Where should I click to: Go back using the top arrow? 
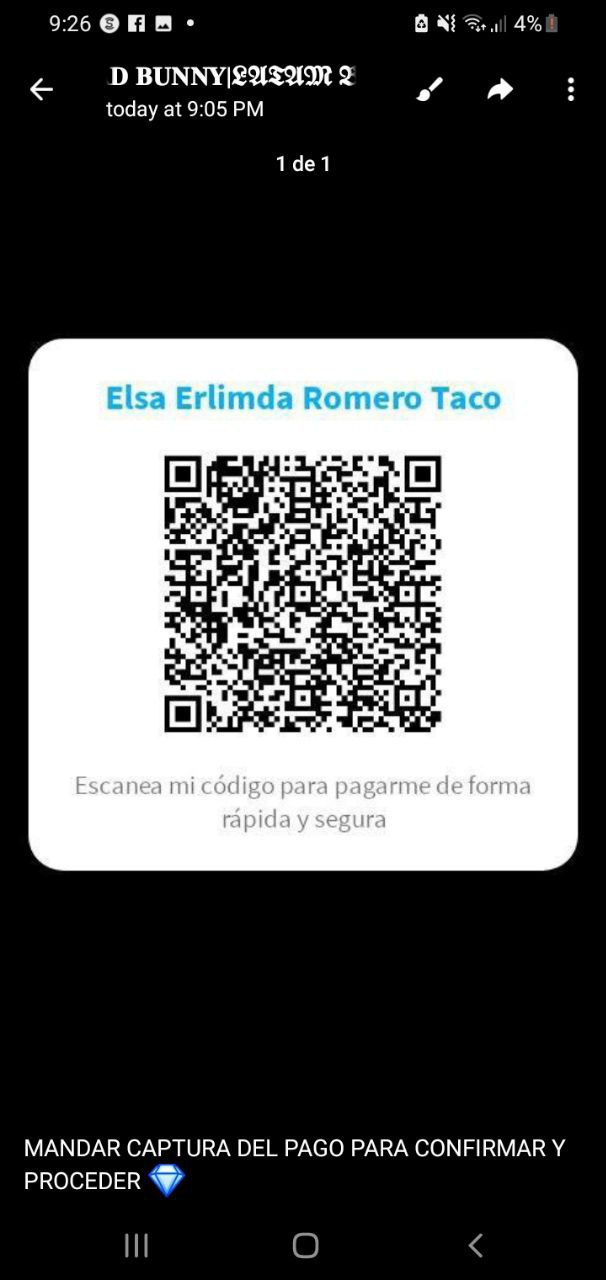pyautogui.click(x=41, y=90)
